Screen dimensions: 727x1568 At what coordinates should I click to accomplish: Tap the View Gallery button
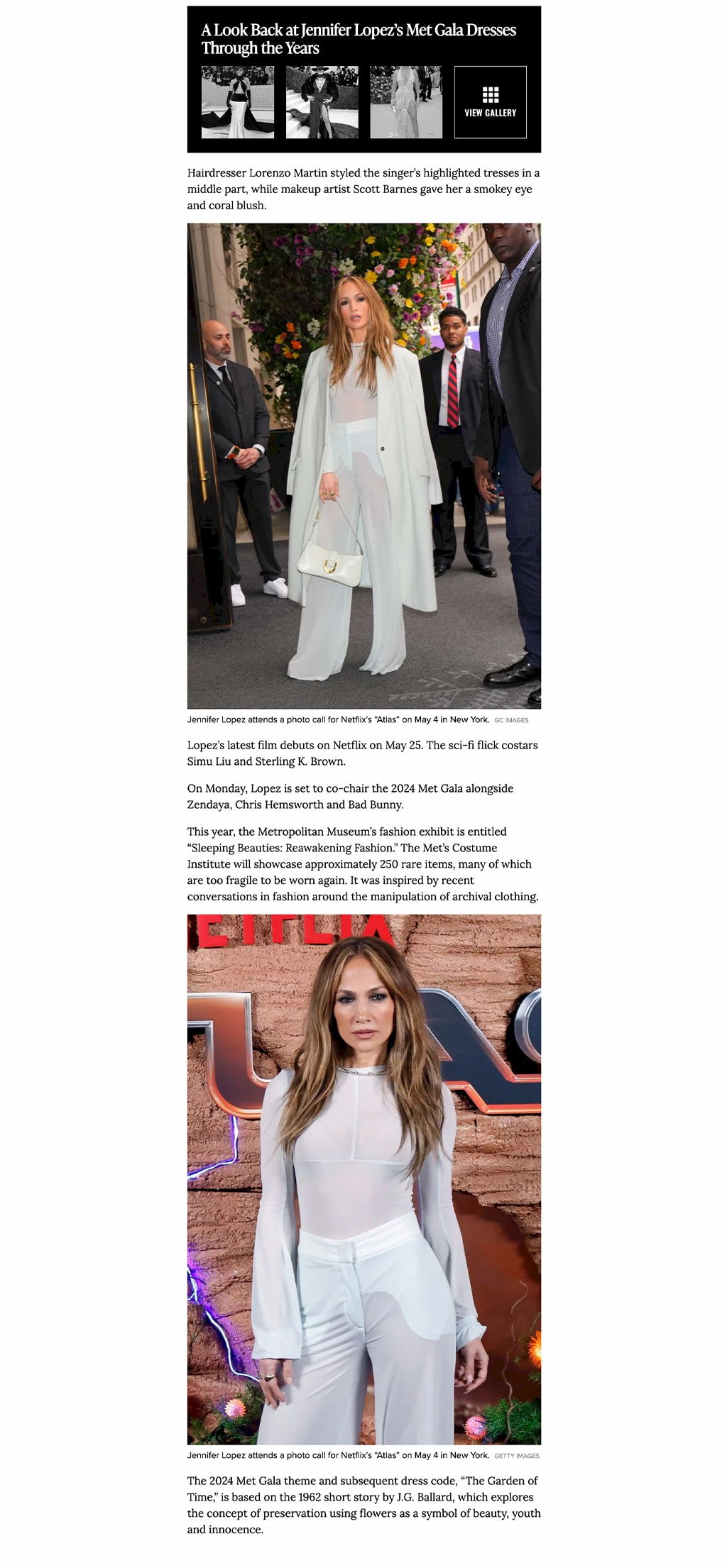pyautogui.click(x=490, y=102)
